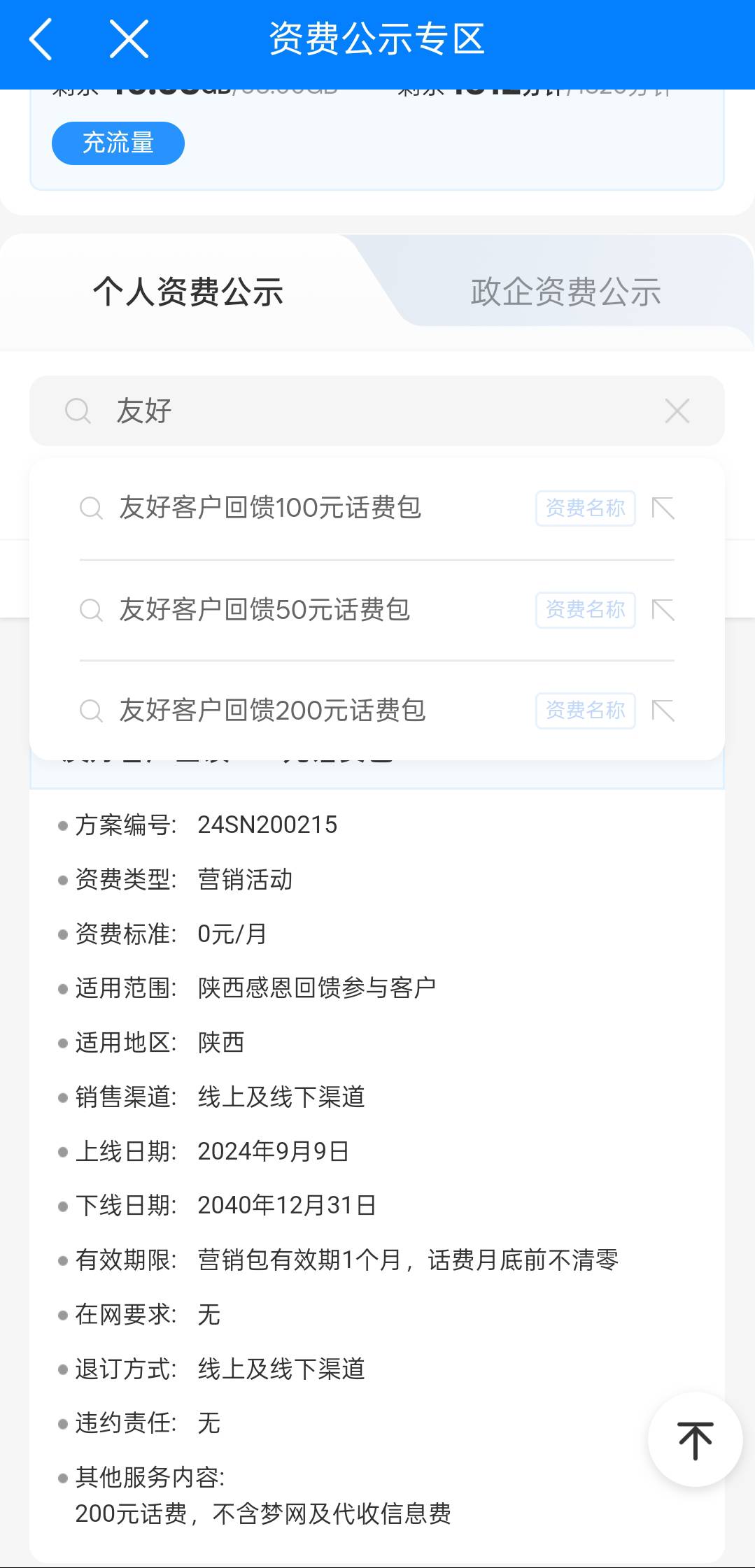Fill search with the 100元话费包 arrow
Screen dimensions: 755x1568
tap(663, 508)
